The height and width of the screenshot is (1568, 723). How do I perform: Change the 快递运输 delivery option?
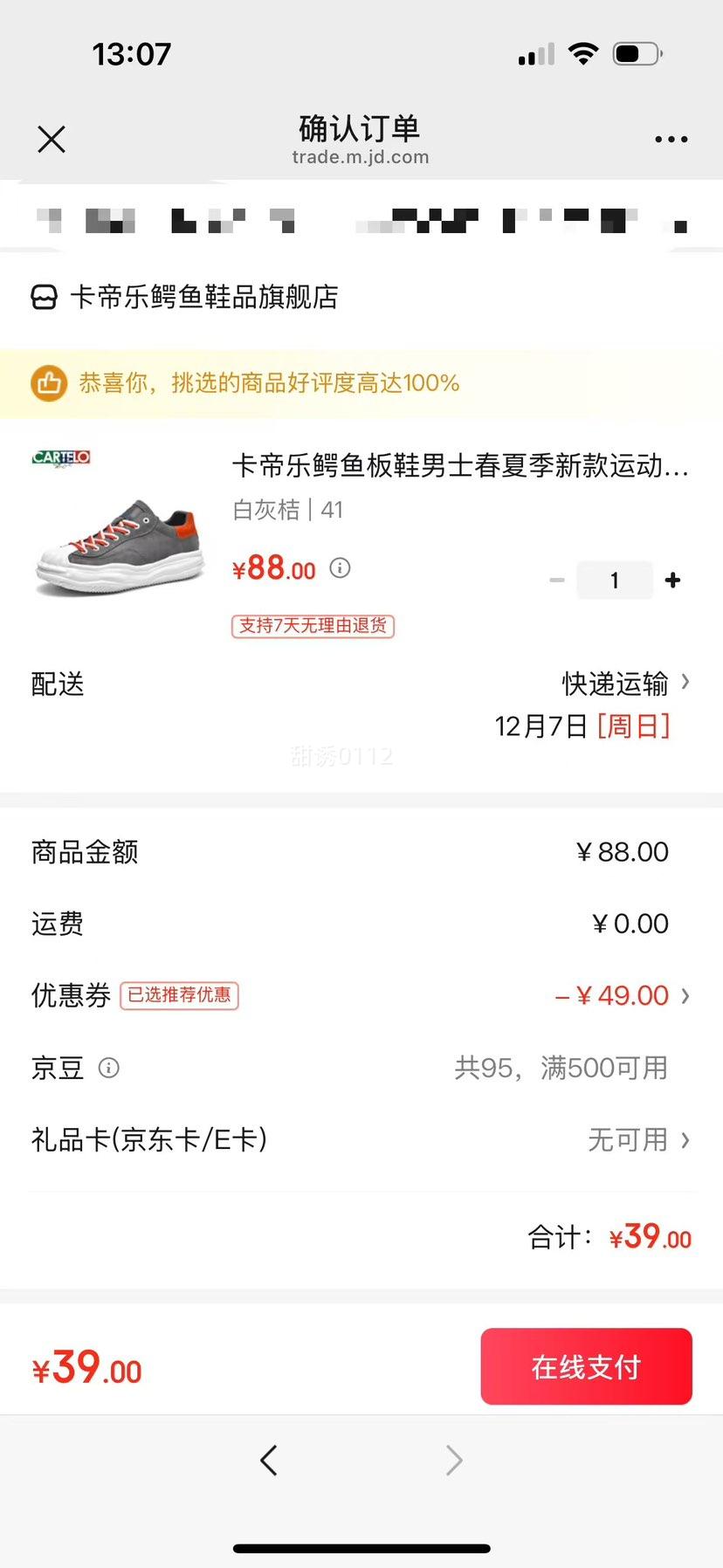[x=624, y=684]
